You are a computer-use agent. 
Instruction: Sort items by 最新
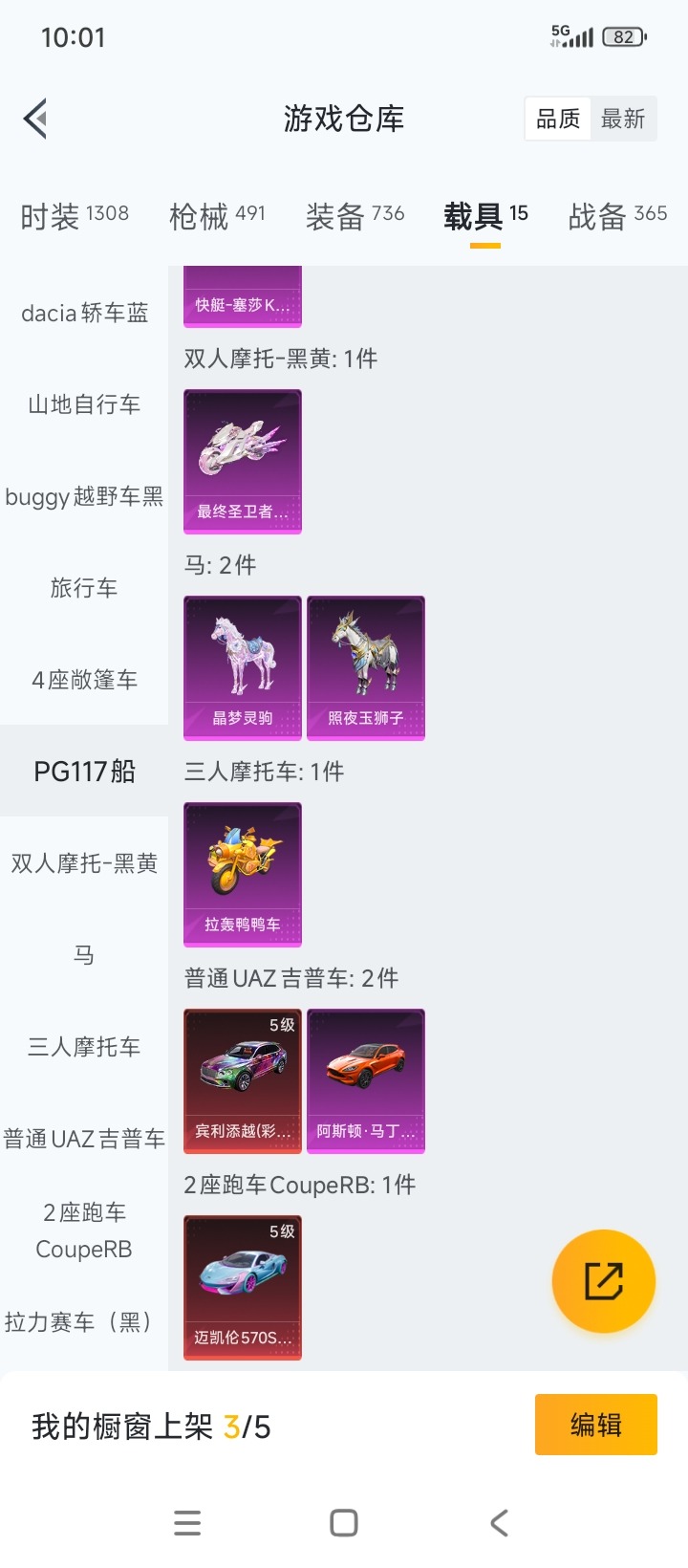[x=623, y=120]
